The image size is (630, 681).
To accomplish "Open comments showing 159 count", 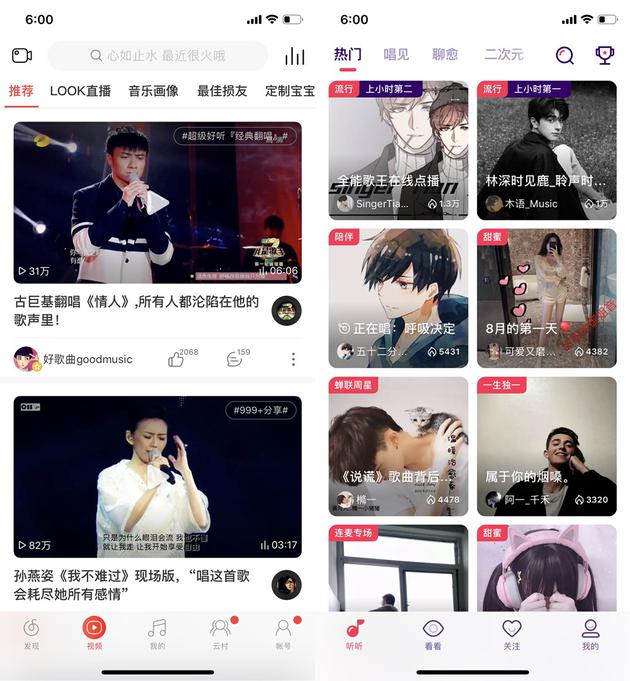I will (234, 359).
